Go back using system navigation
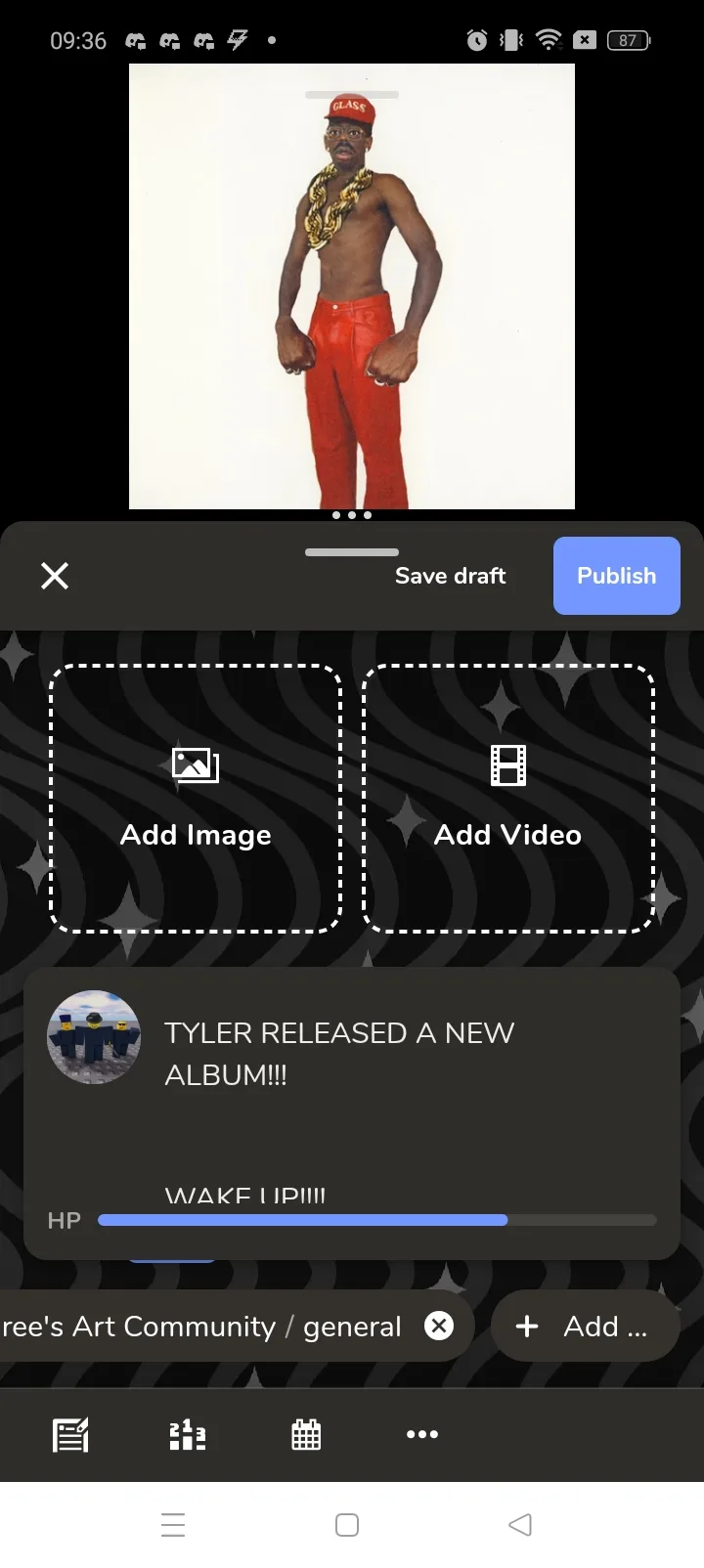This screenshot has width=704, height=1568. [520, 1524]
